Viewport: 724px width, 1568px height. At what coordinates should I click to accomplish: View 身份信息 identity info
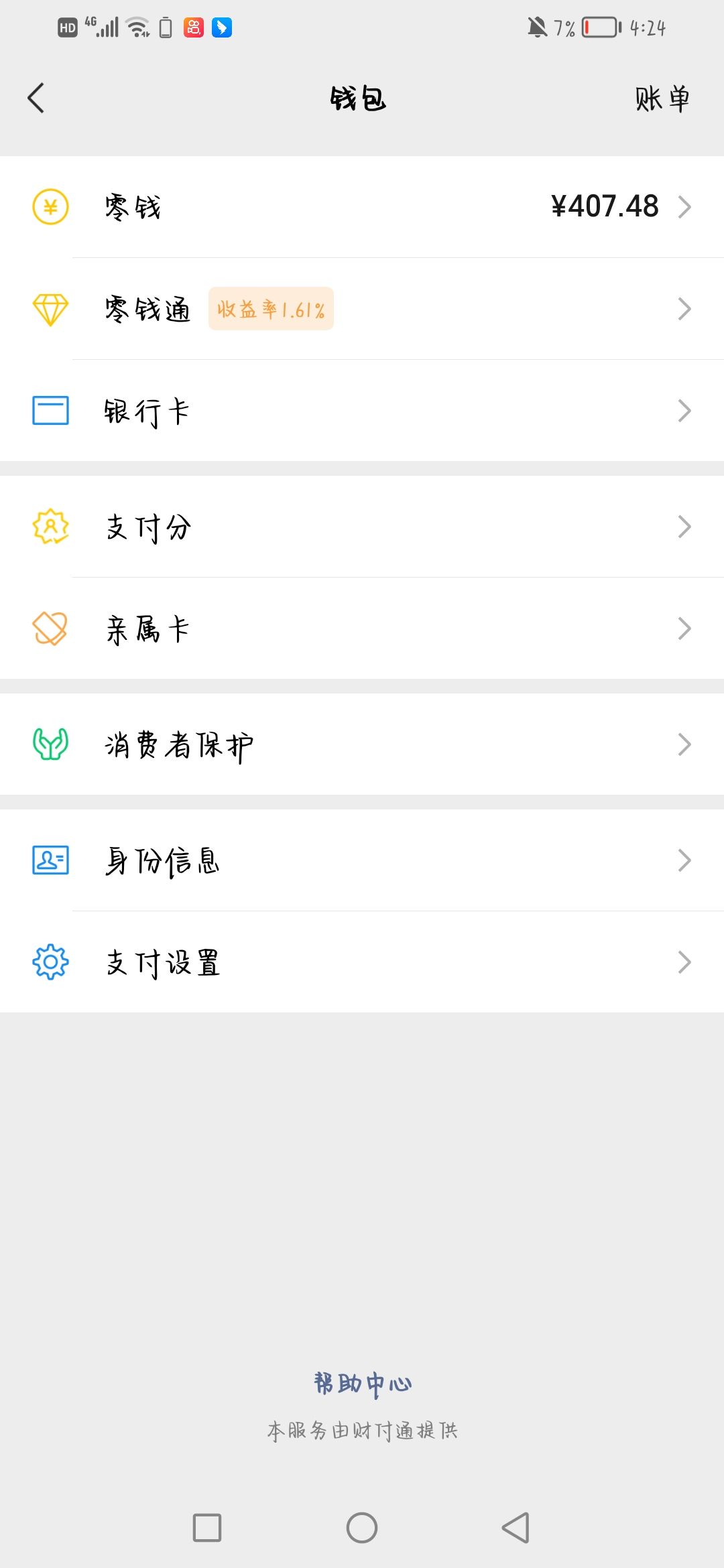tap(362, 860)
